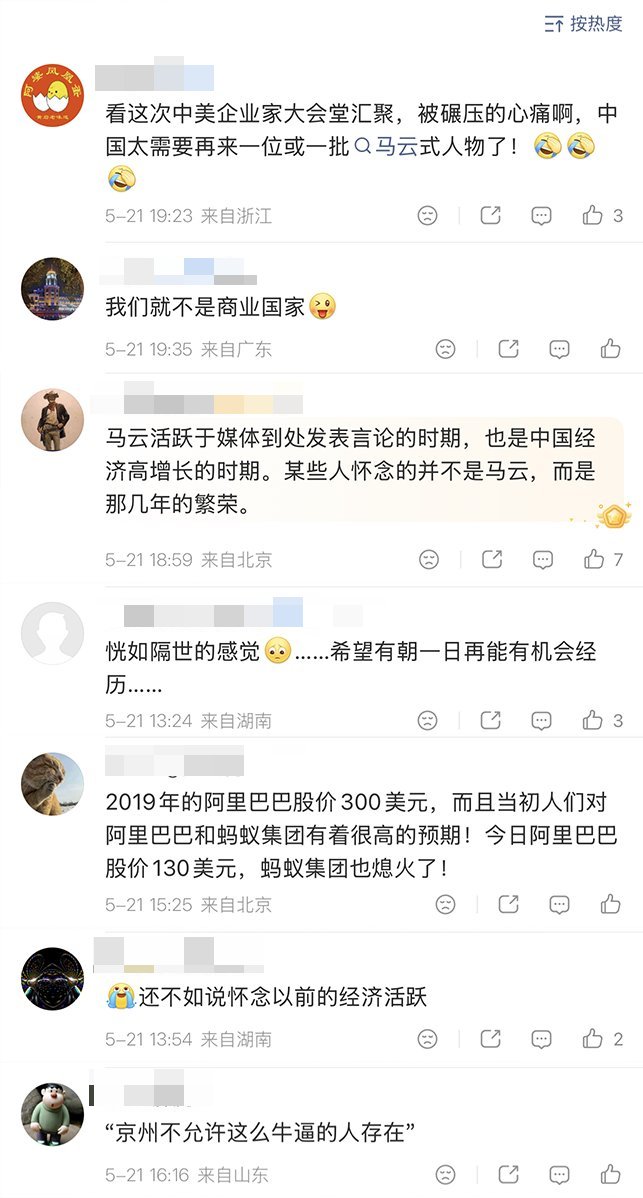Like the comment posted from 山东
Image resolution: width=643 pixels, height=1198 pixels.
pos(610,1174)
